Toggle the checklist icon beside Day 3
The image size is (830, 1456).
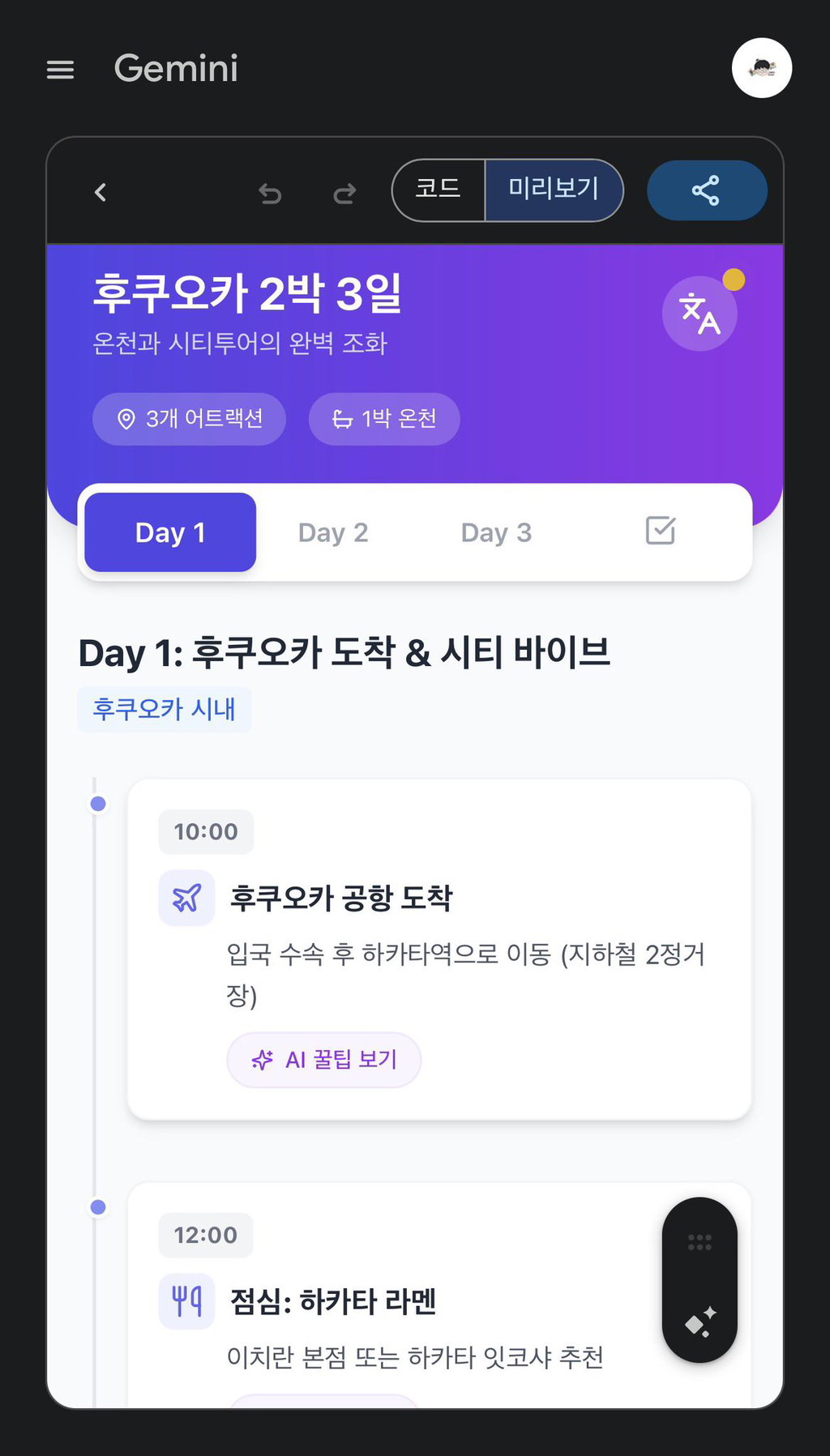(661, 532)
